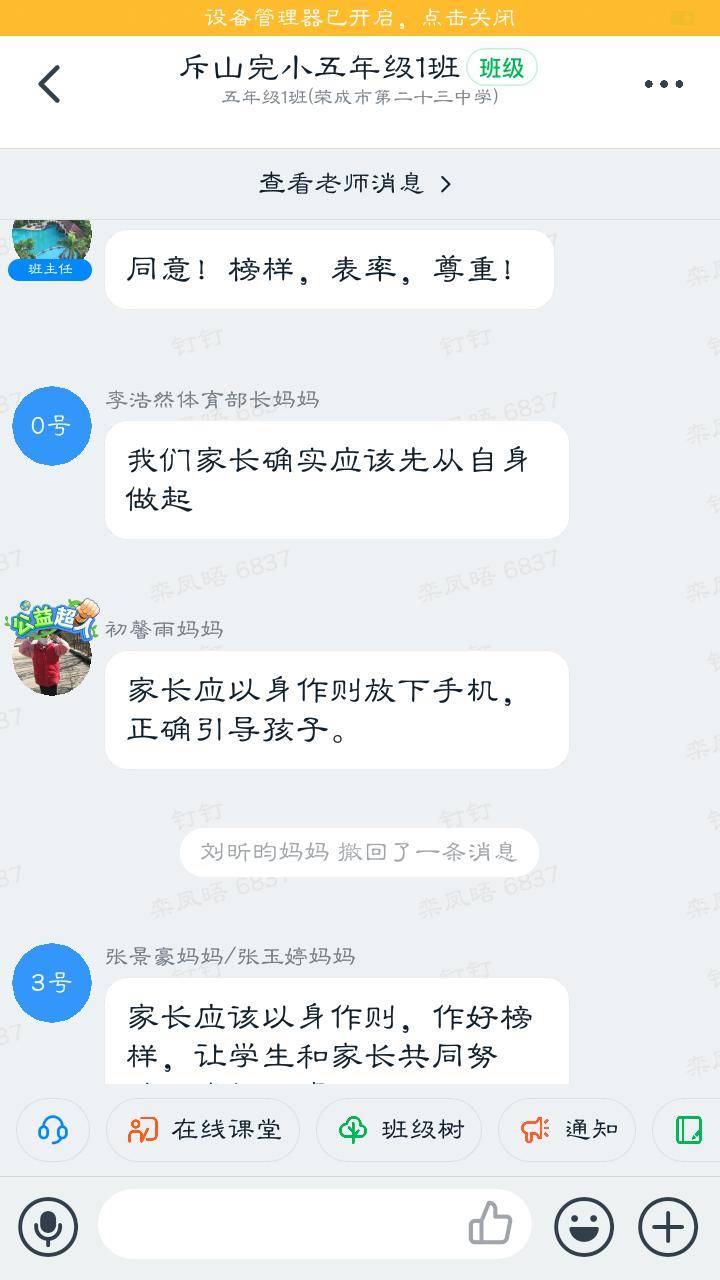Open 张景豪妈妈/张玉婷妈妈's avatar profile
This screenshot has height=1280, width=720.
coord(52,983)
